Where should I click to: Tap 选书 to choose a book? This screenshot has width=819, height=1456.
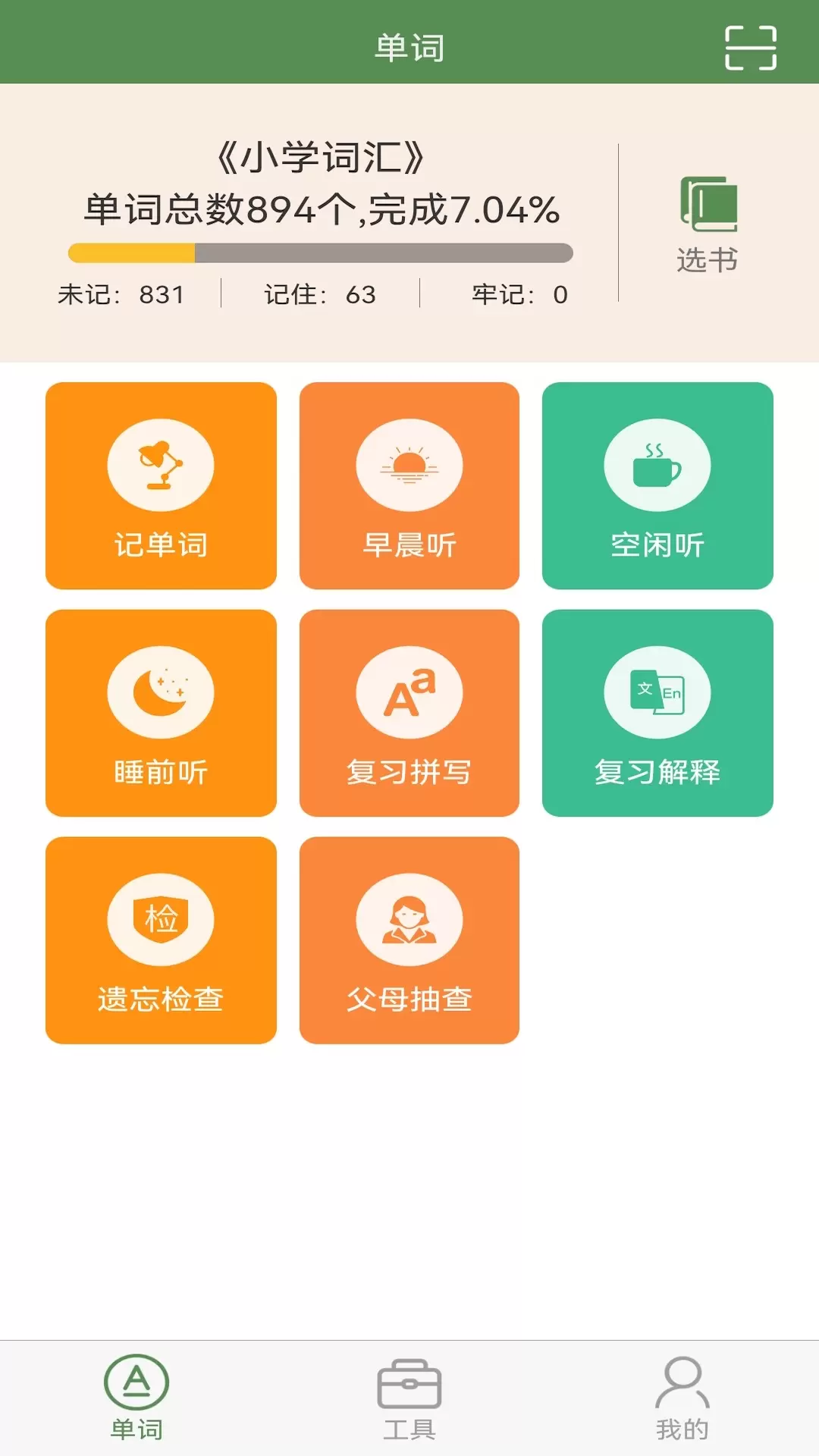pyautogui.click(x=708, y=224)
